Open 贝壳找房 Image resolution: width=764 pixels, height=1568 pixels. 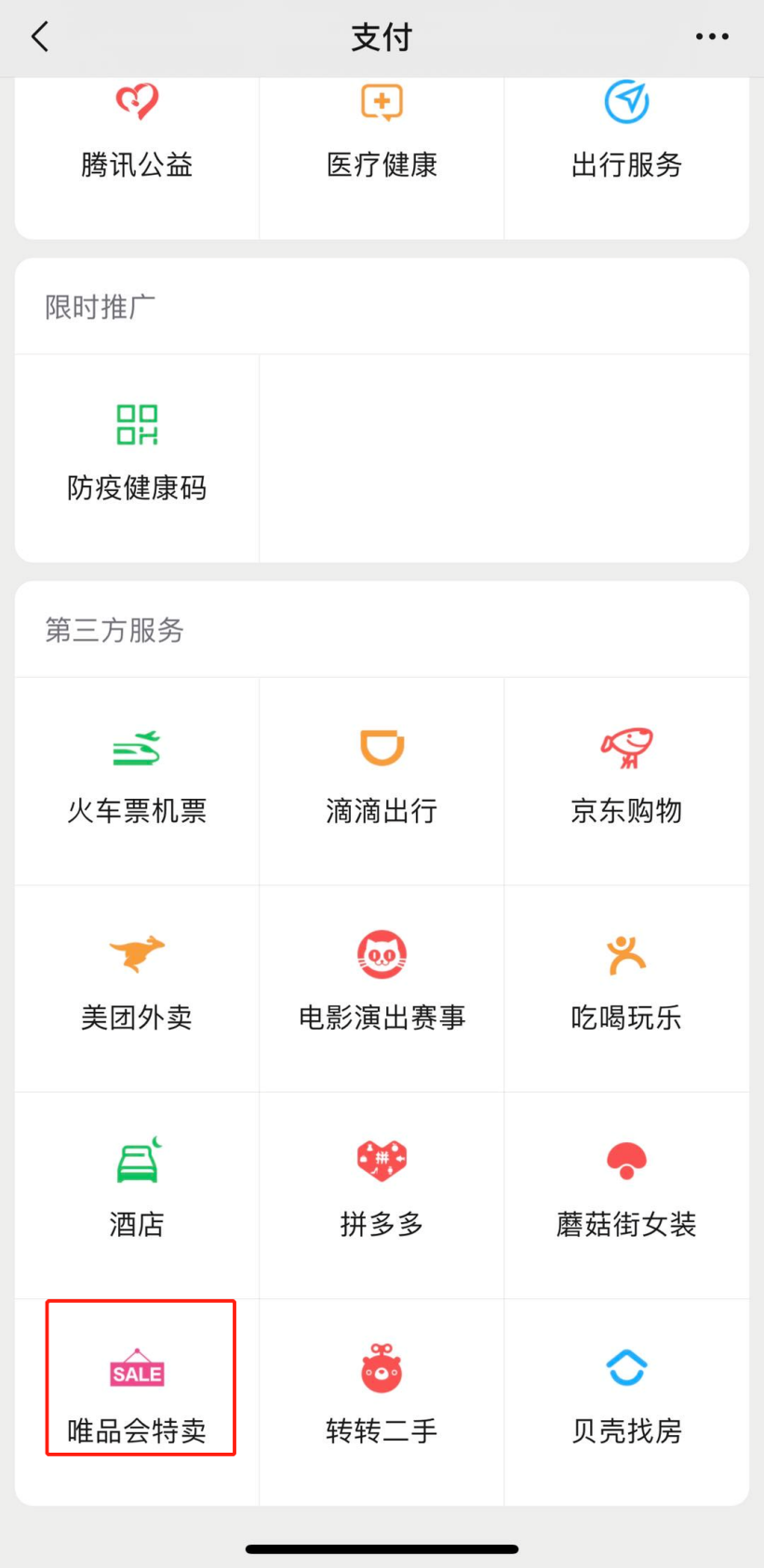click(626, 1402)
